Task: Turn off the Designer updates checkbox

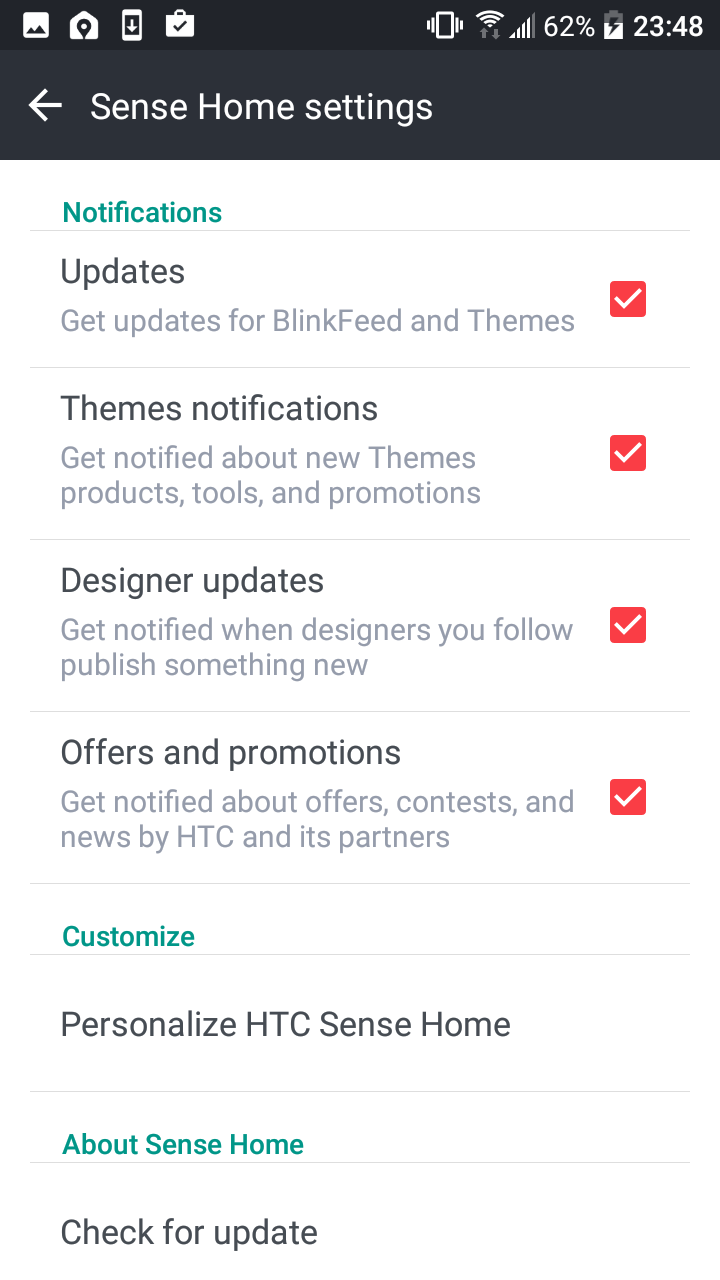Action: [x=628, y=625]
